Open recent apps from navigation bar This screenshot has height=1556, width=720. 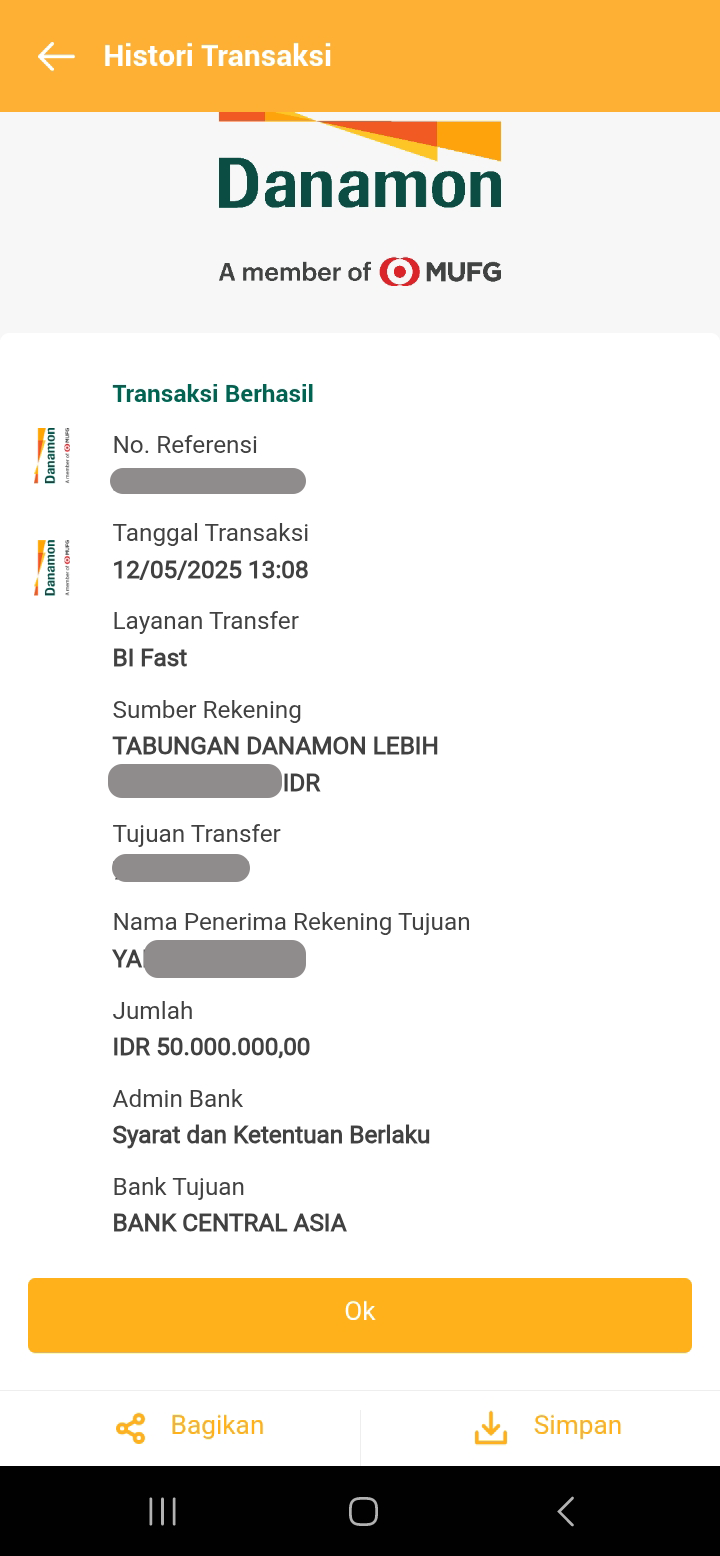click(162, 1511)
